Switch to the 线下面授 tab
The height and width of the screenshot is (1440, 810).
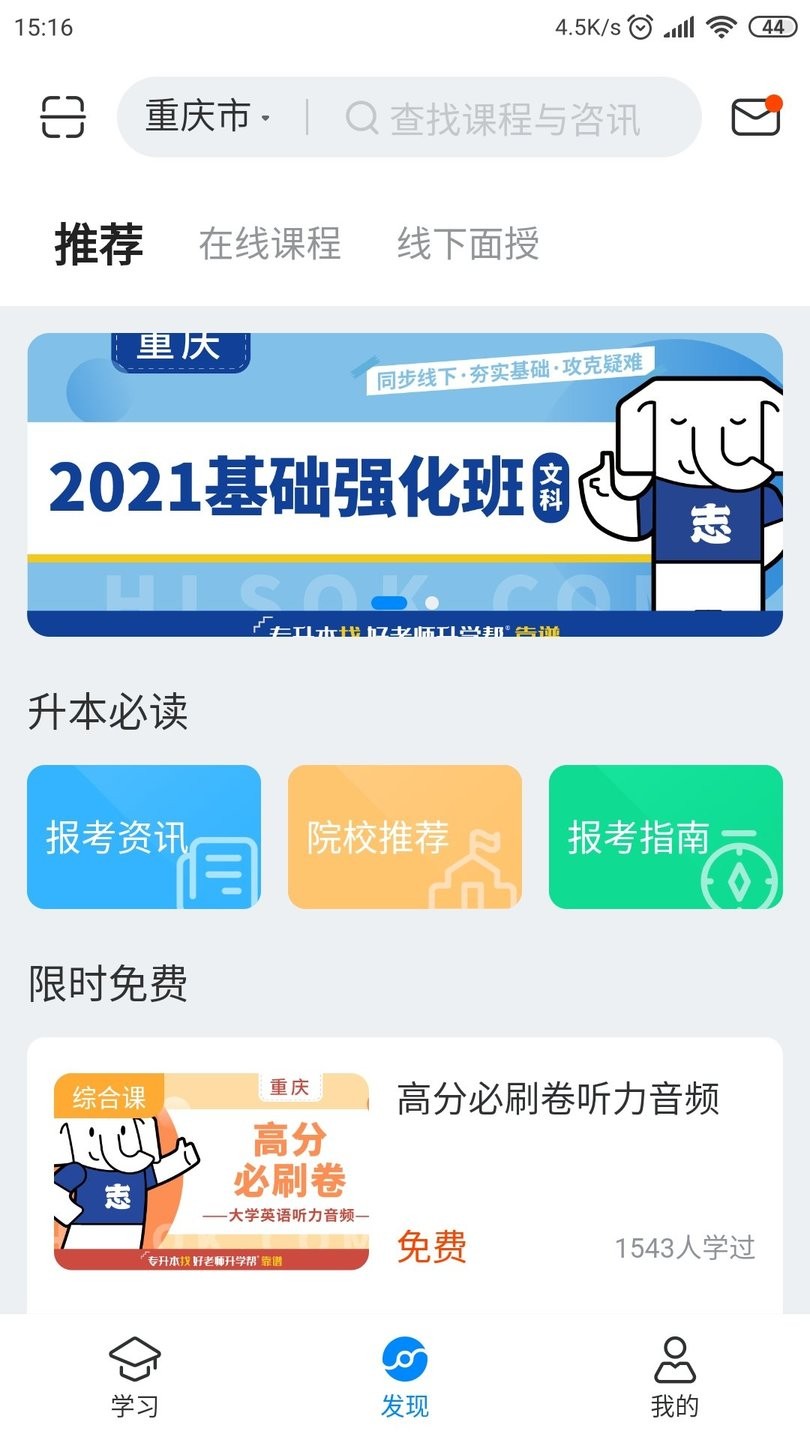(470, 244)
